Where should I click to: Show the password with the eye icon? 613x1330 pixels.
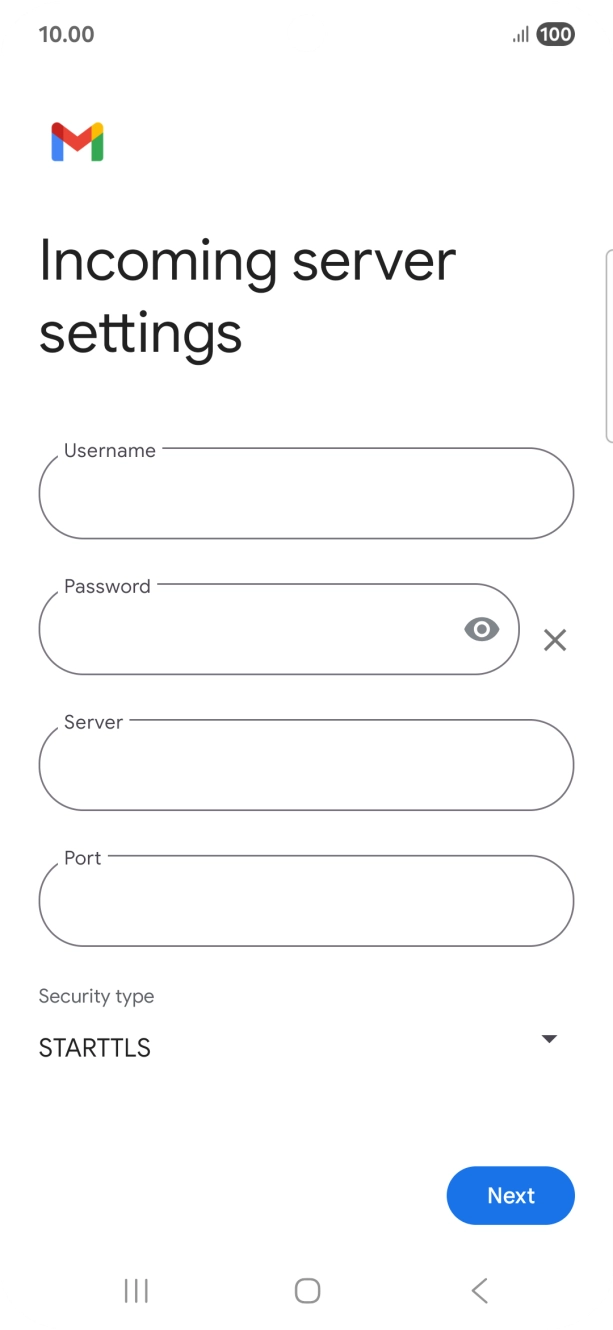pos(481,629)
